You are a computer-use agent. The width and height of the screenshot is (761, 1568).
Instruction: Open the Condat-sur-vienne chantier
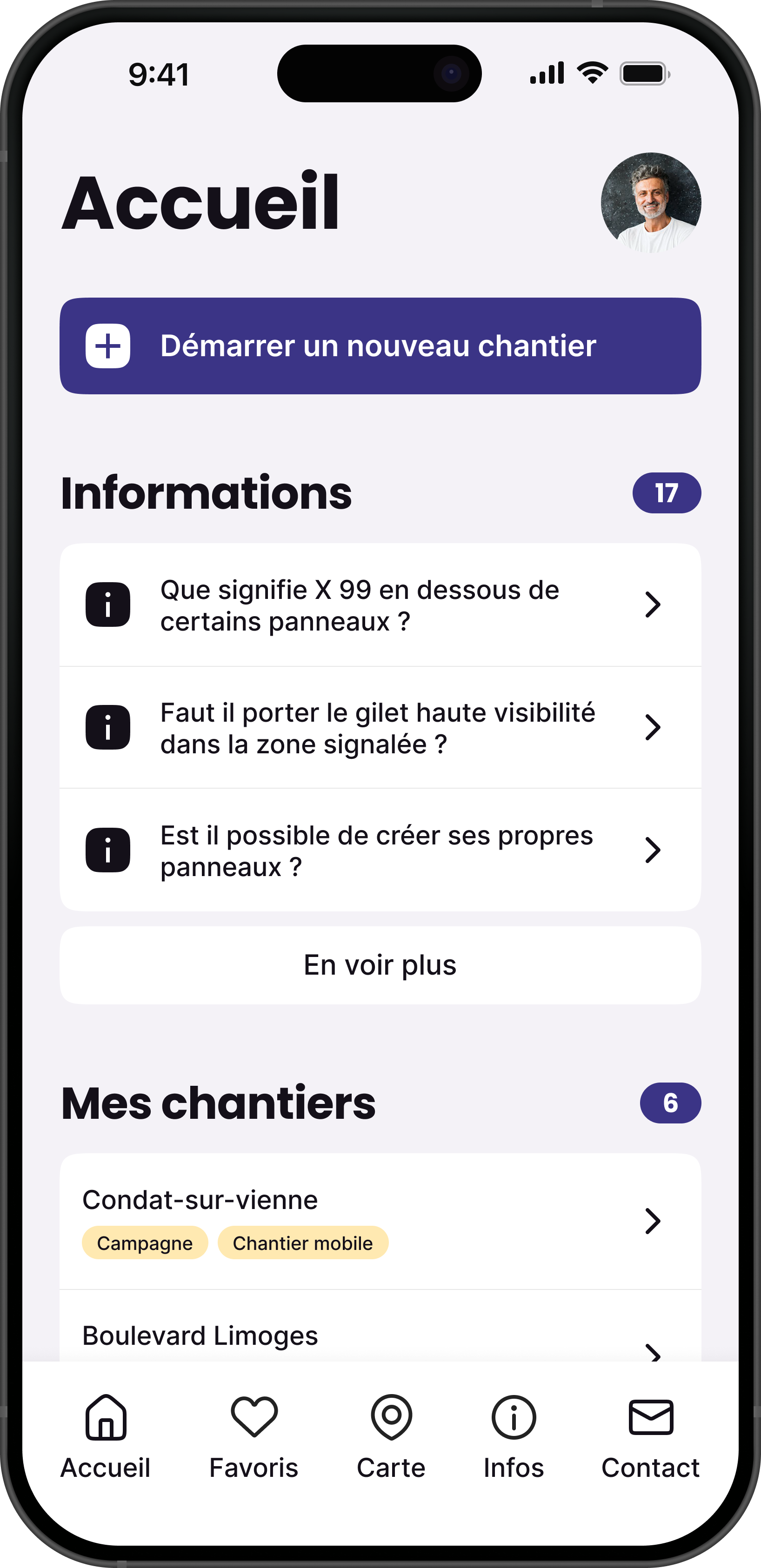click(x=380, y=1221)
